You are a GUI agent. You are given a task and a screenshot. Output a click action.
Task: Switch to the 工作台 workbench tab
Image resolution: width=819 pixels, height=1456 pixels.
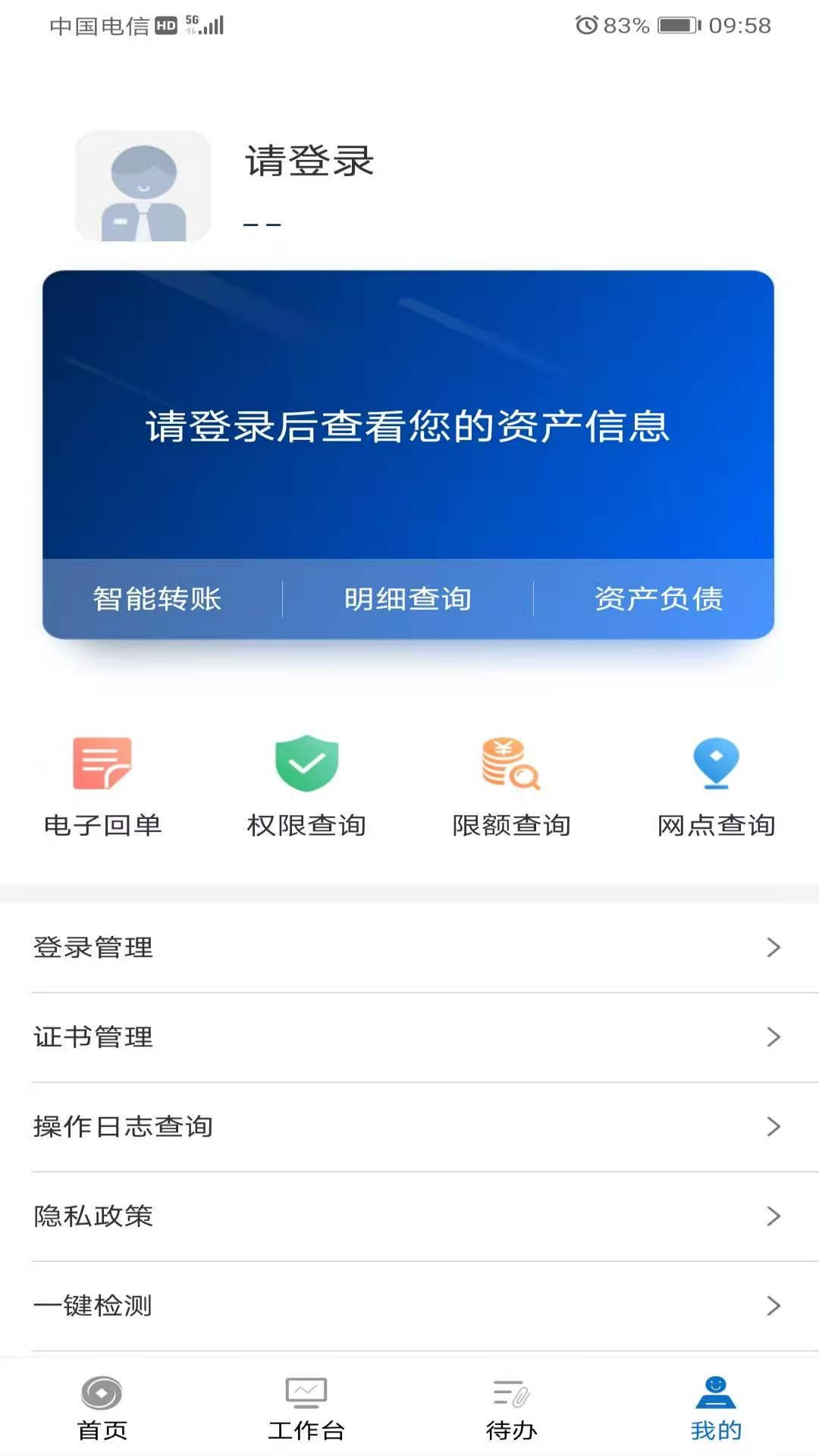[306, 1409]
